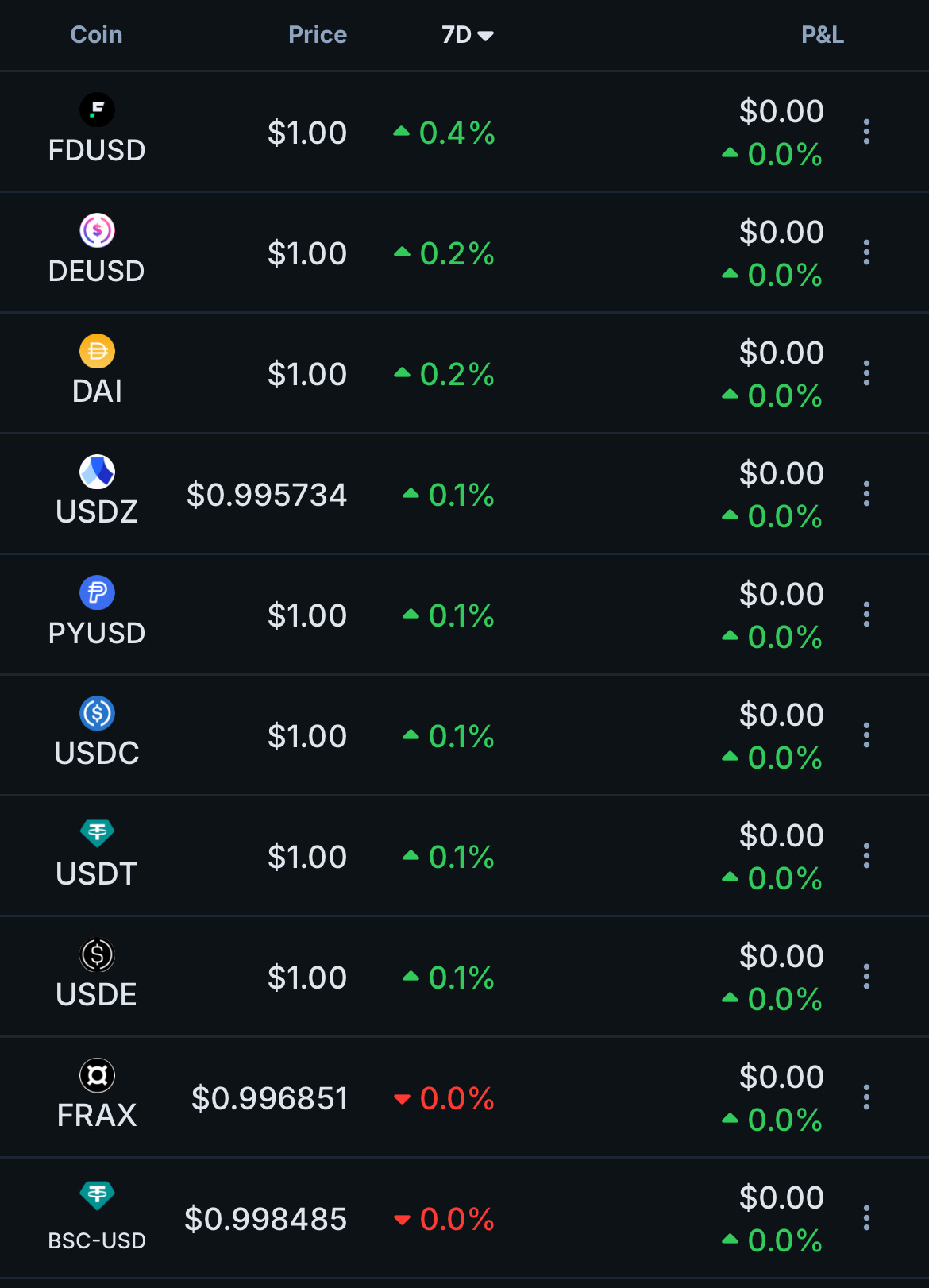Open the three-dot menu for USDZ
The image size is (929, 1288).
866,494
